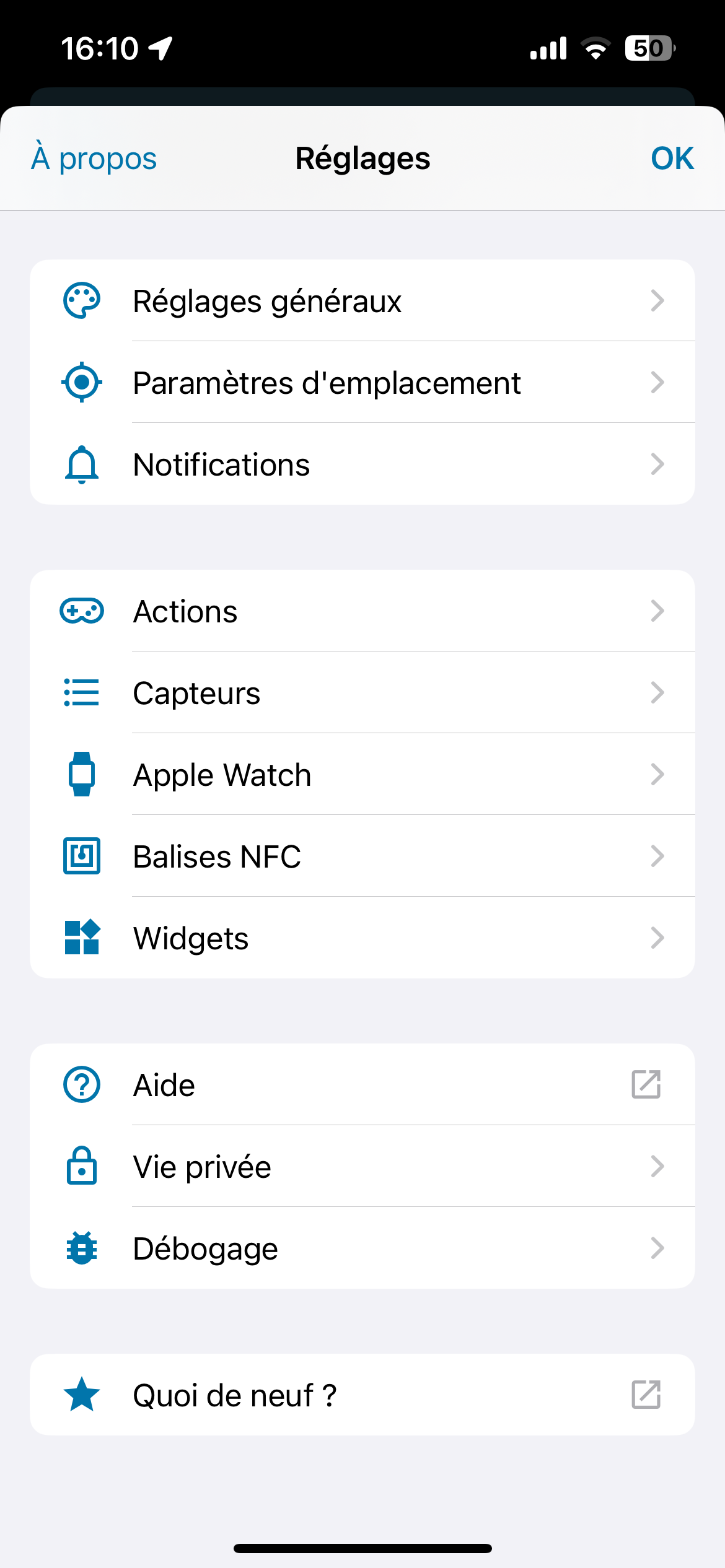Tap Quoi de neuf ?
This screenshot has height=1568, width=725.
(362, 1395)
